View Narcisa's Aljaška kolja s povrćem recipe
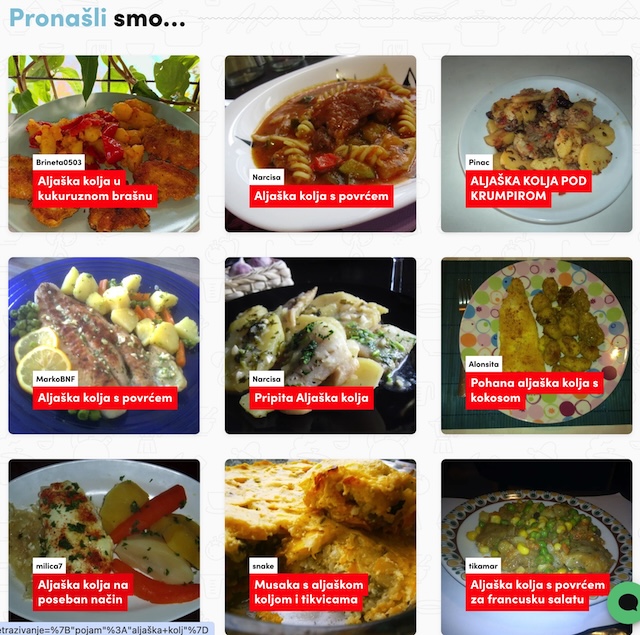This screenshot has width=640, height=635. (320, 143)
